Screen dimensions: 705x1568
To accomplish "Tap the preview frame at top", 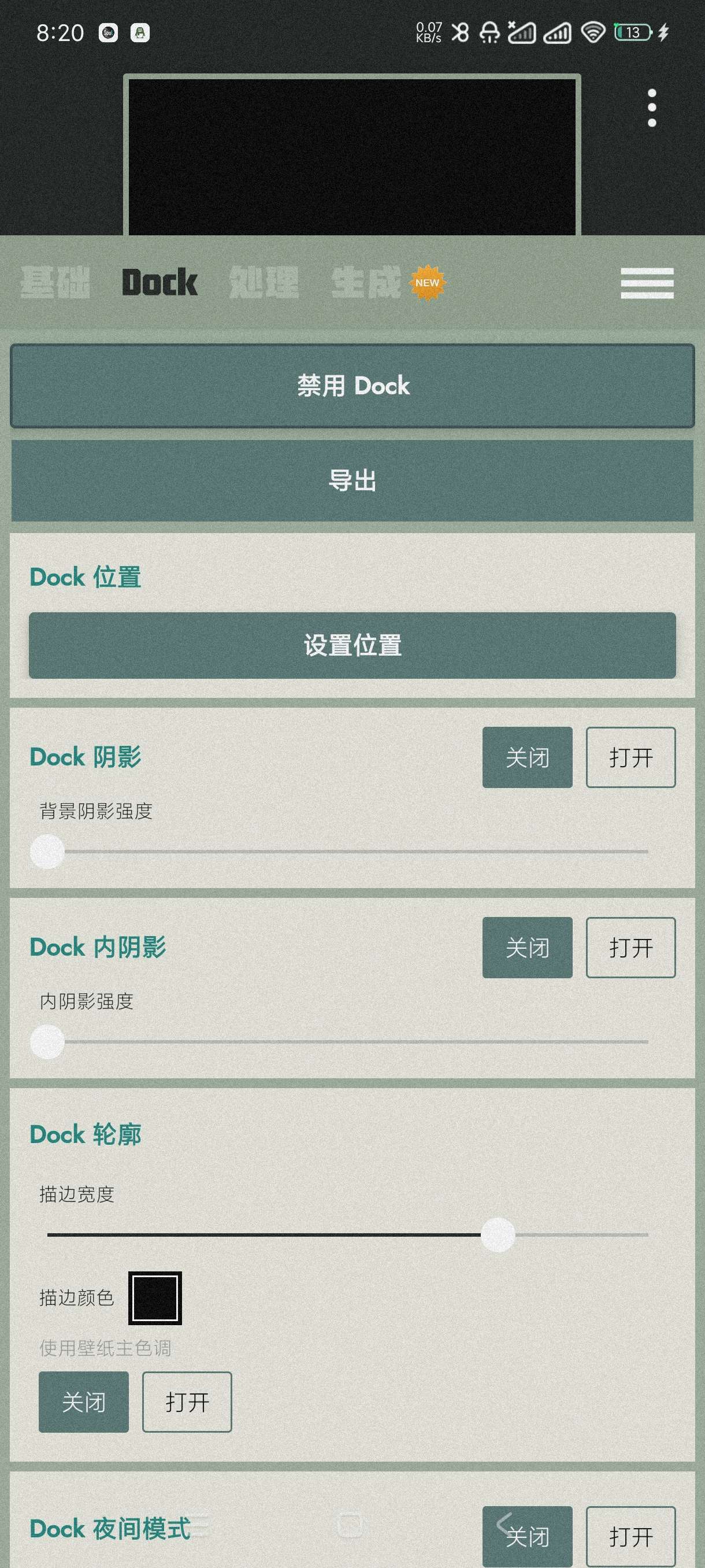I will click(x=352, y=155).
